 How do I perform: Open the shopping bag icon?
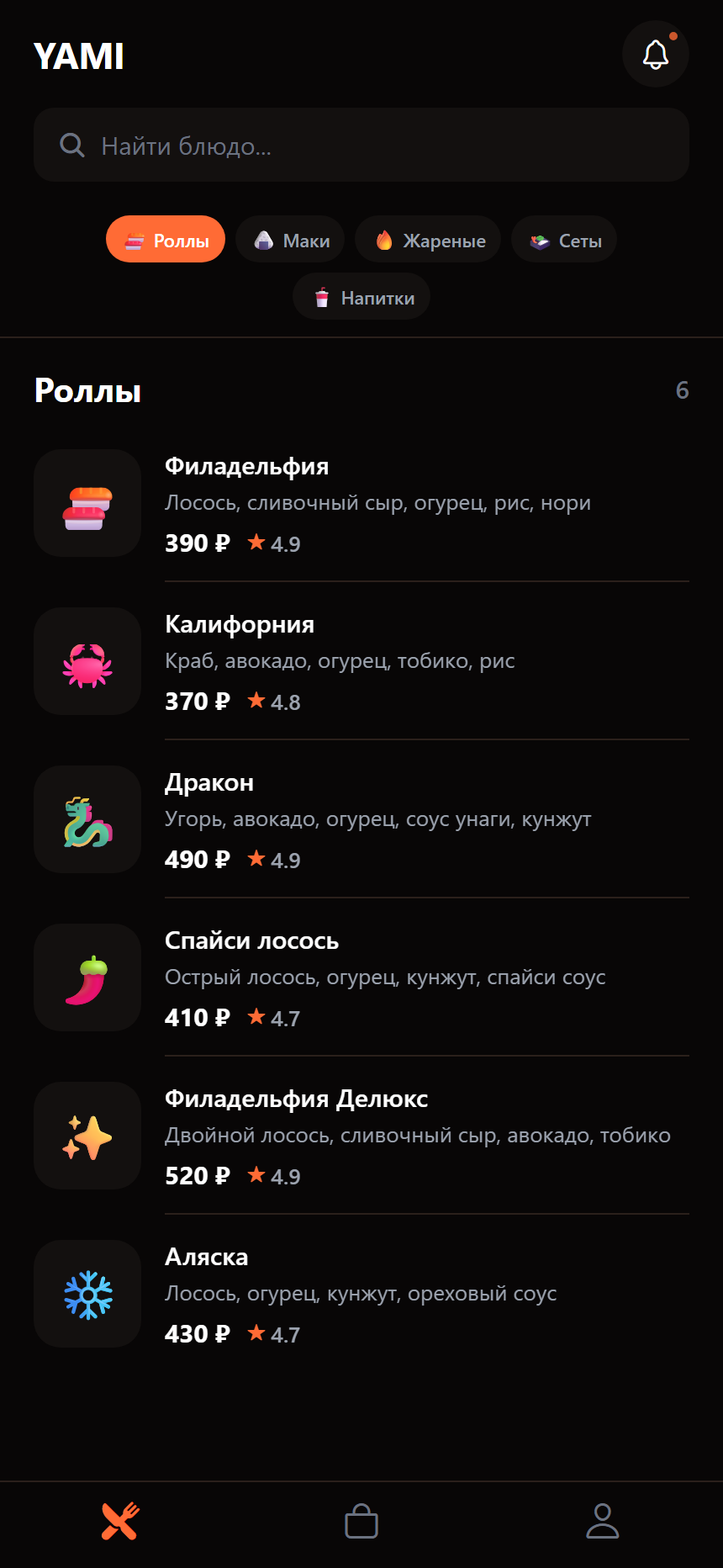click(x=361, y=1522)
